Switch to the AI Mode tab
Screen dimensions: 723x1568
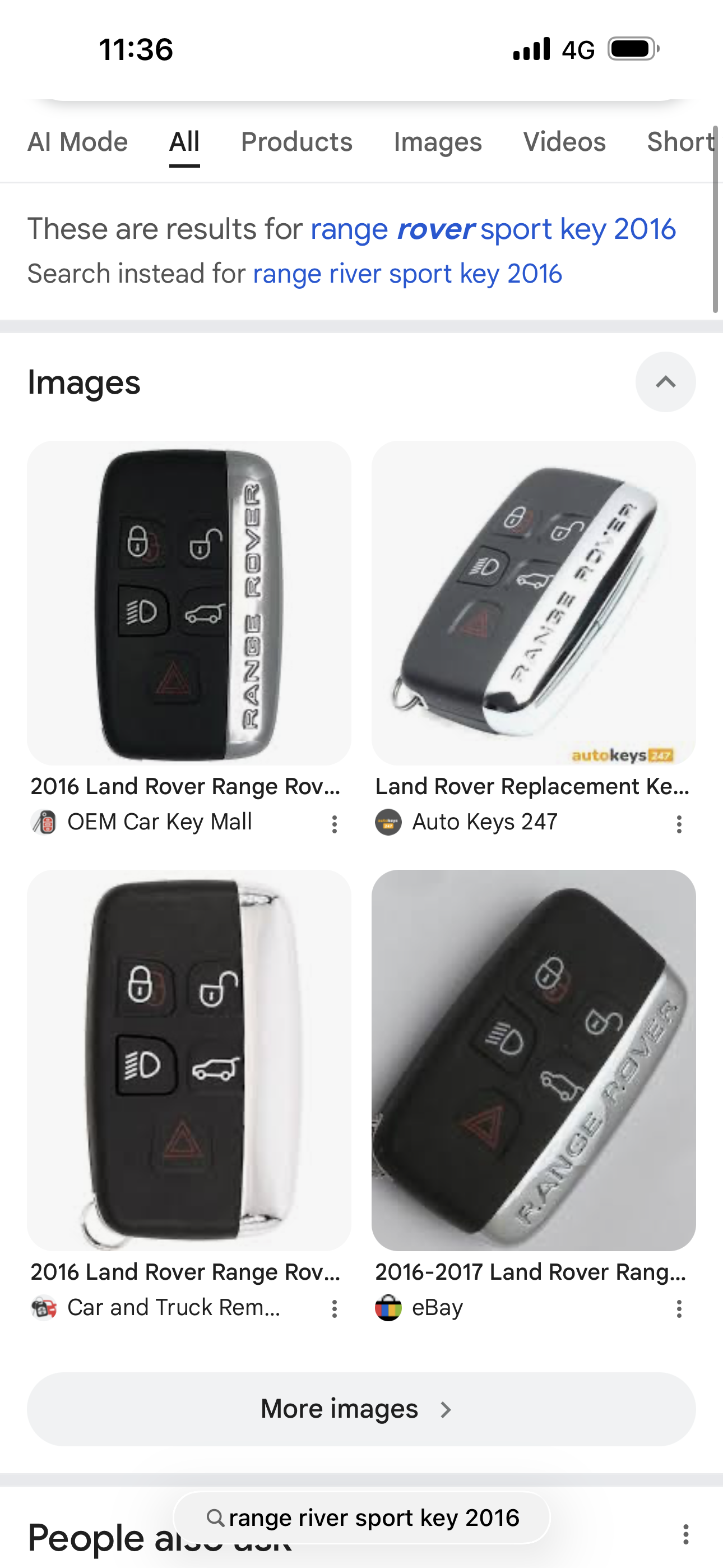pos(78,142)
